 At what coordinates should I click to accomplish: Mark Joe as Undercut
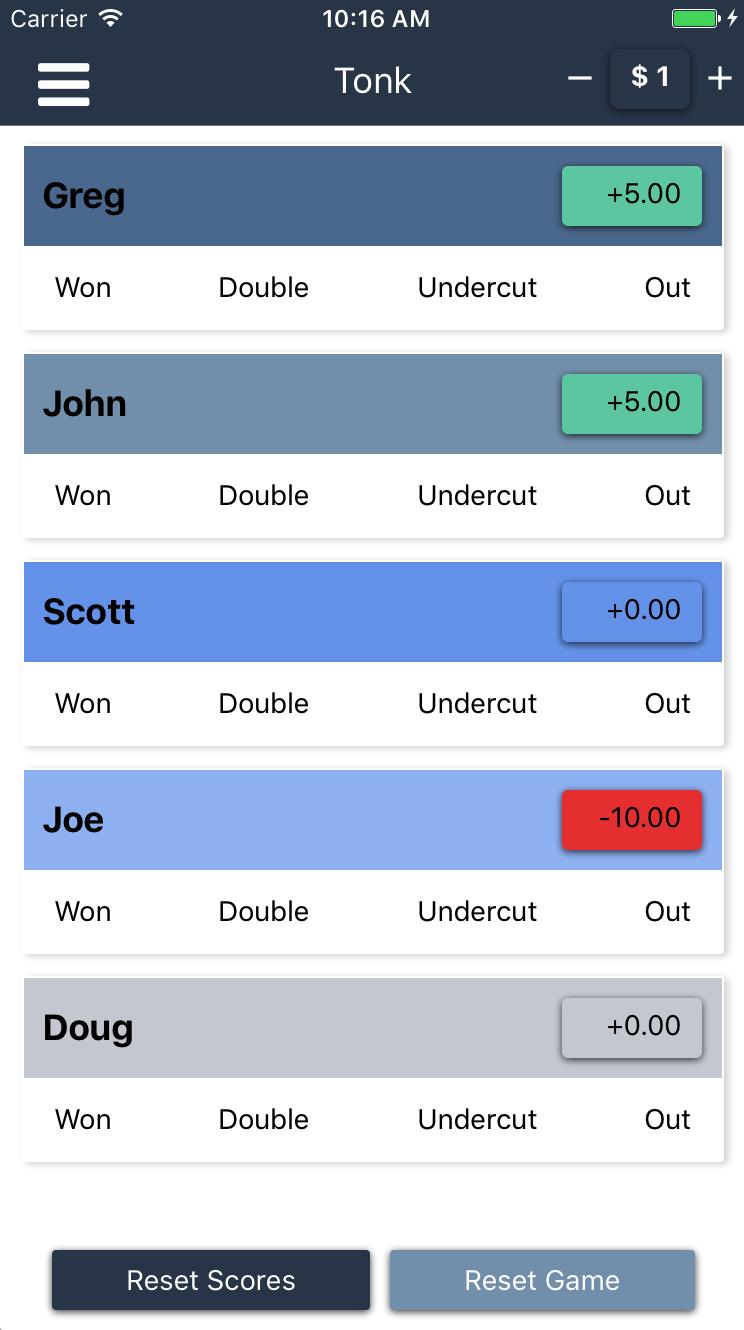coord(477,911)
